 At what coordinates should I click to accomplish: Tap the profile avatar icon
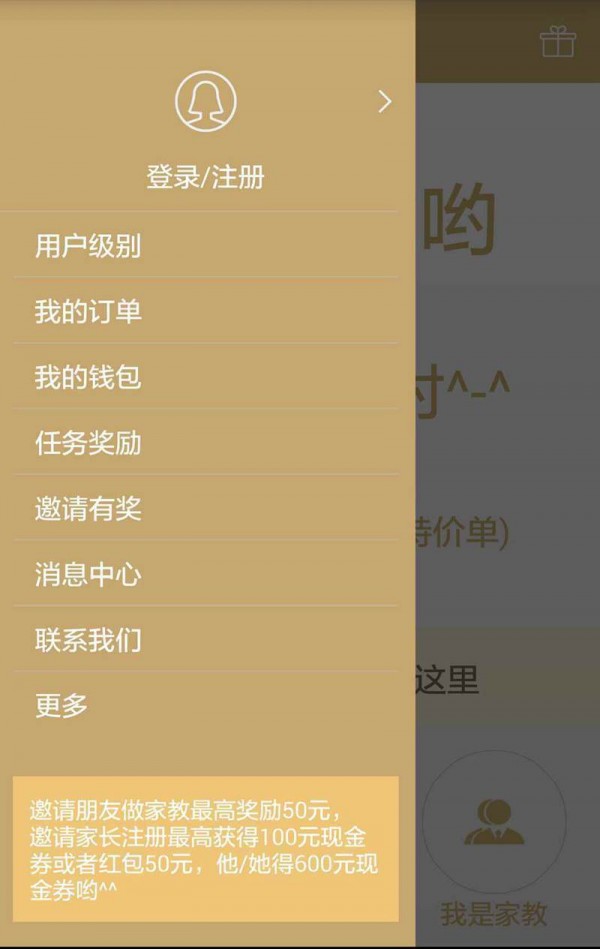pyautogui.click(x=205, y=101)
